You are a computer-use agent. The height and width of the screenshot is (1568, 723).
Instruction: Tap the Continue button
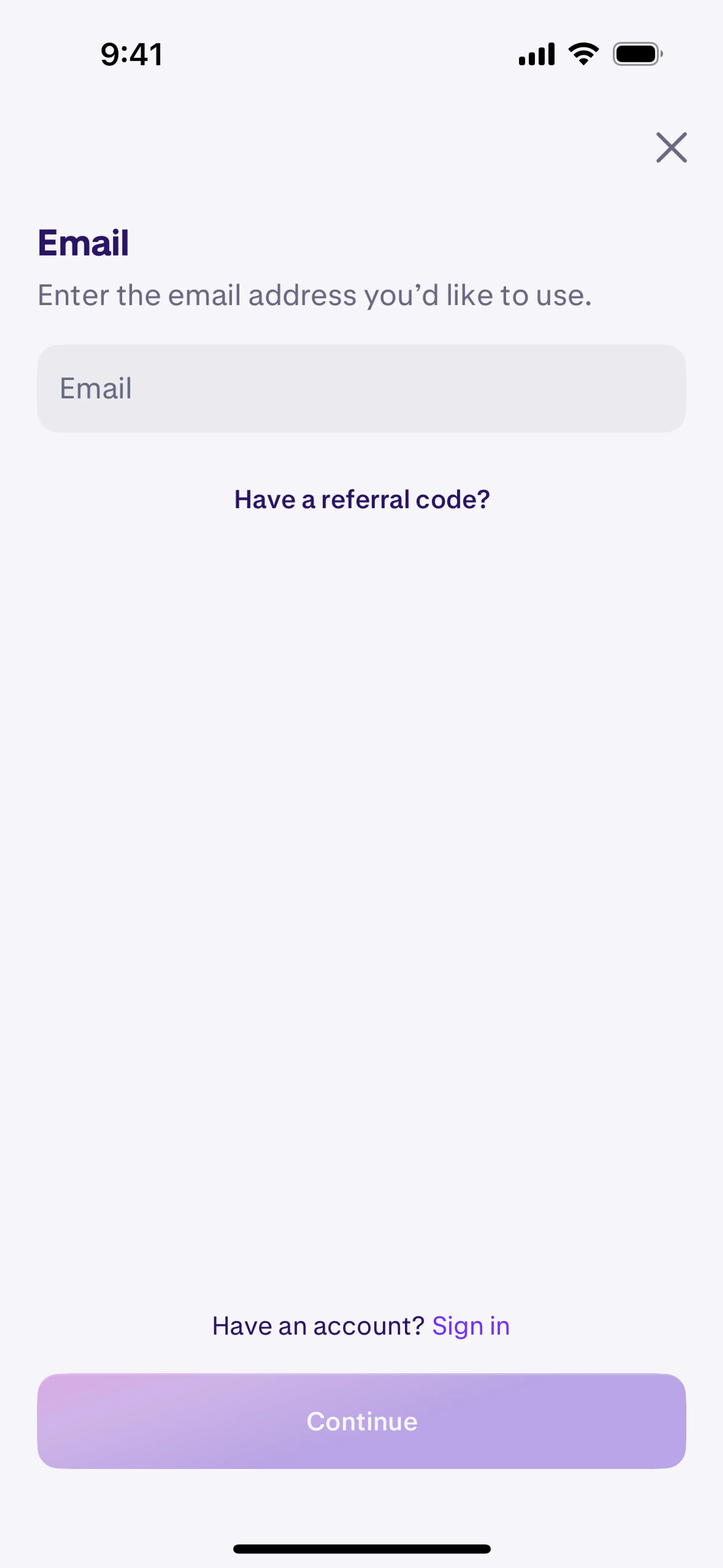coord(361,1421)
